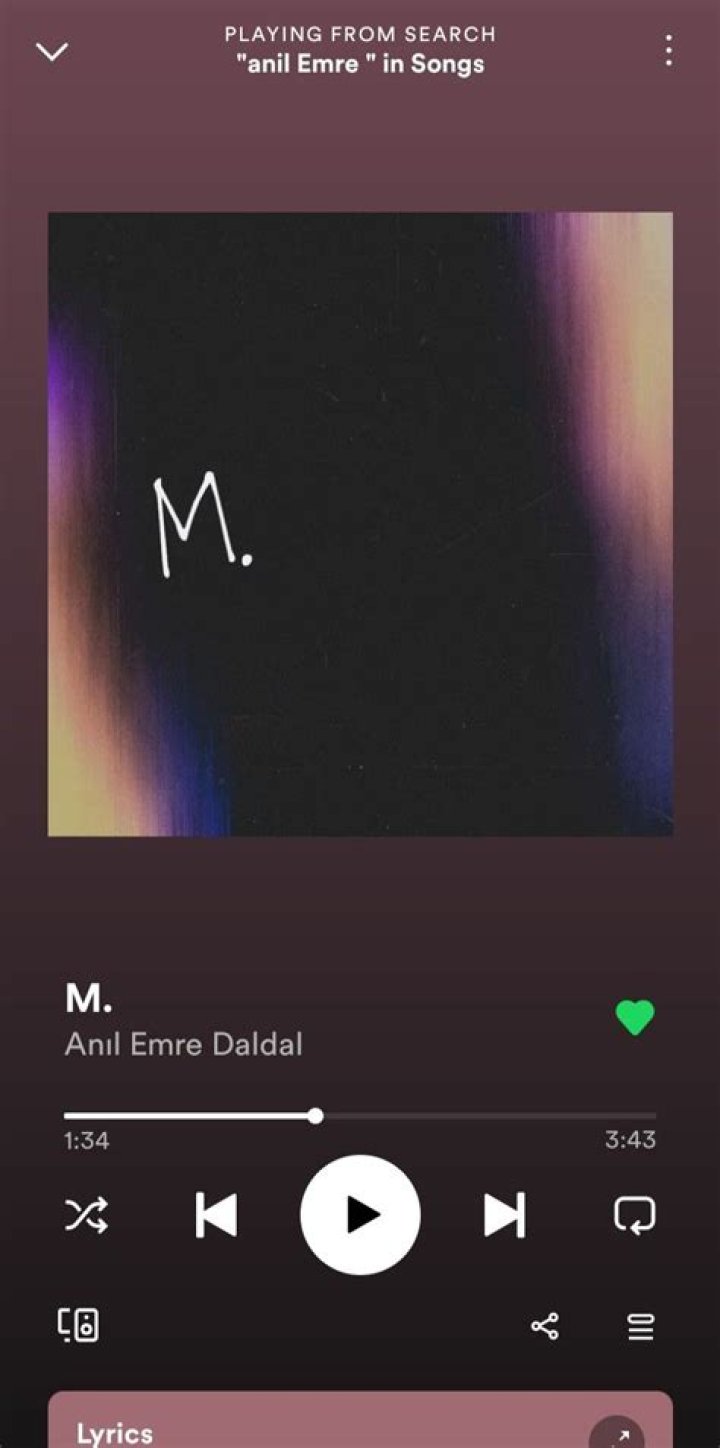Skip to the next track
The height and width of the screenshot is (1448, 720).
click(502, 1215)
